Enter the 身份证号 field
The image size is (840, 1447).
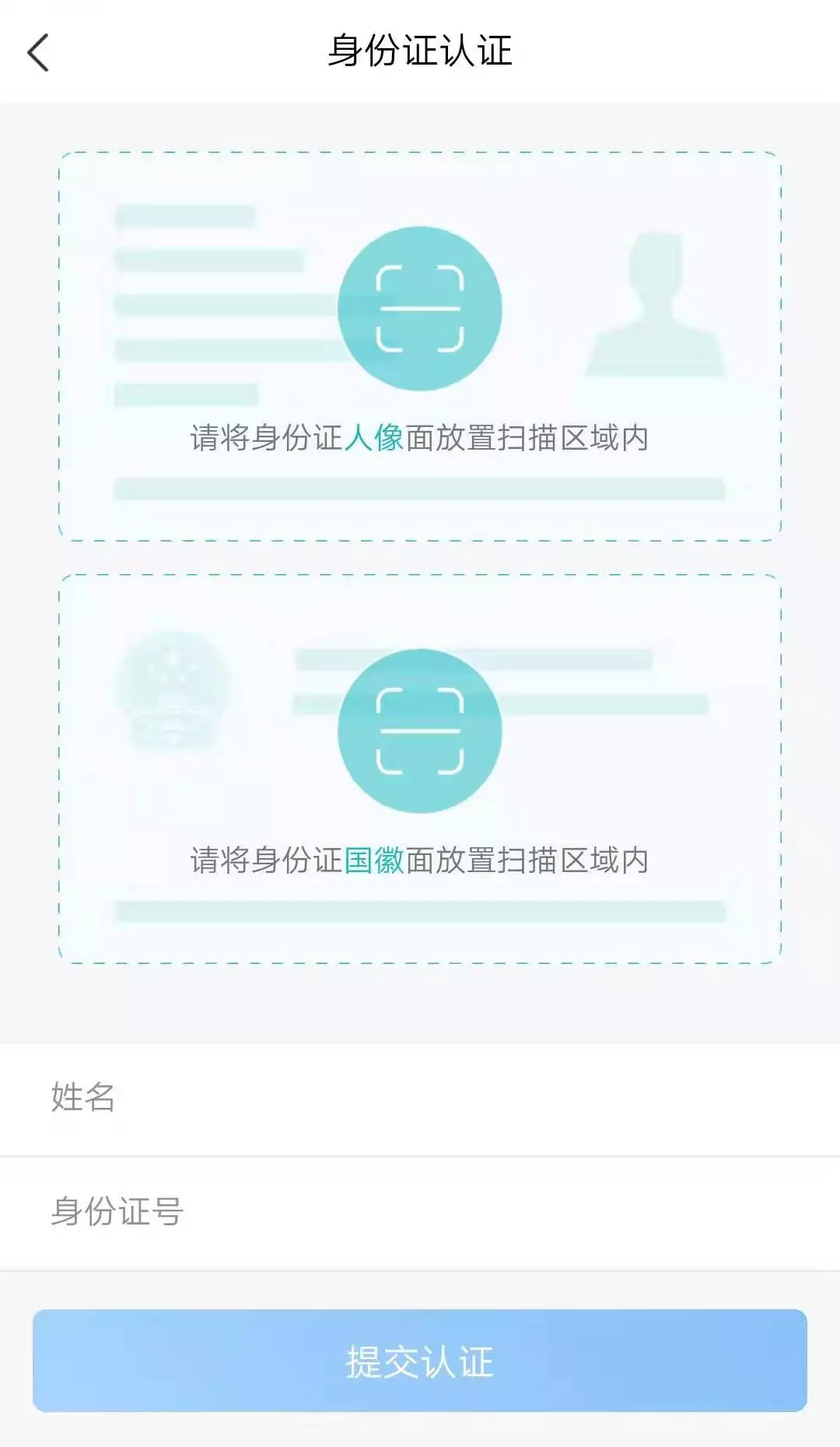pos(420,1211)
